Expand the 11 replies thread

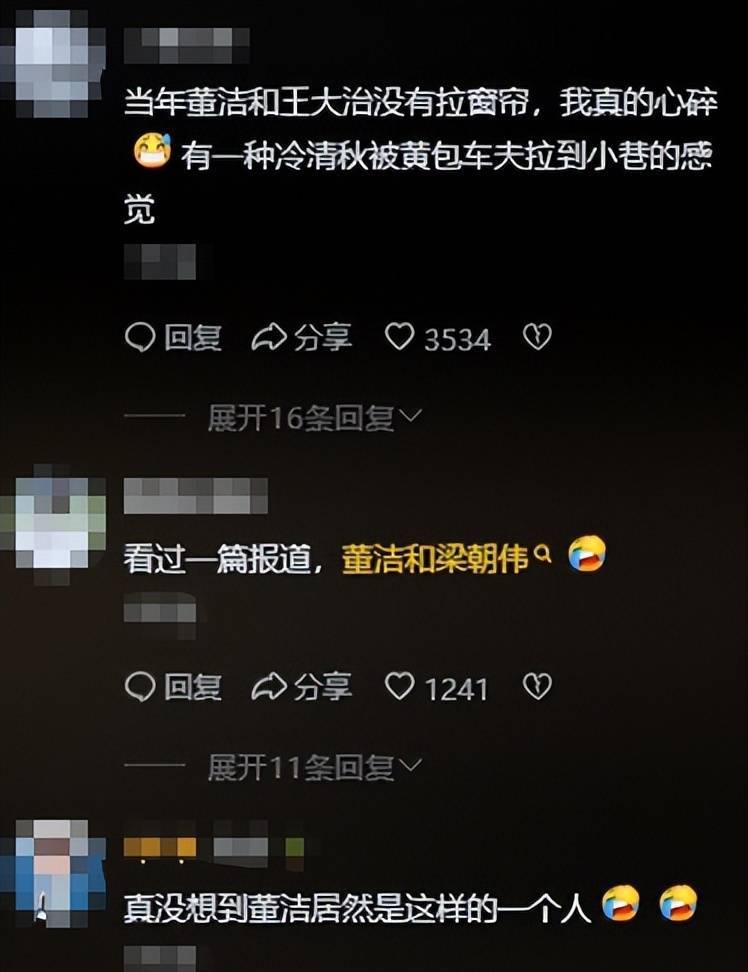pyautogui.click(x=314, y=767)
